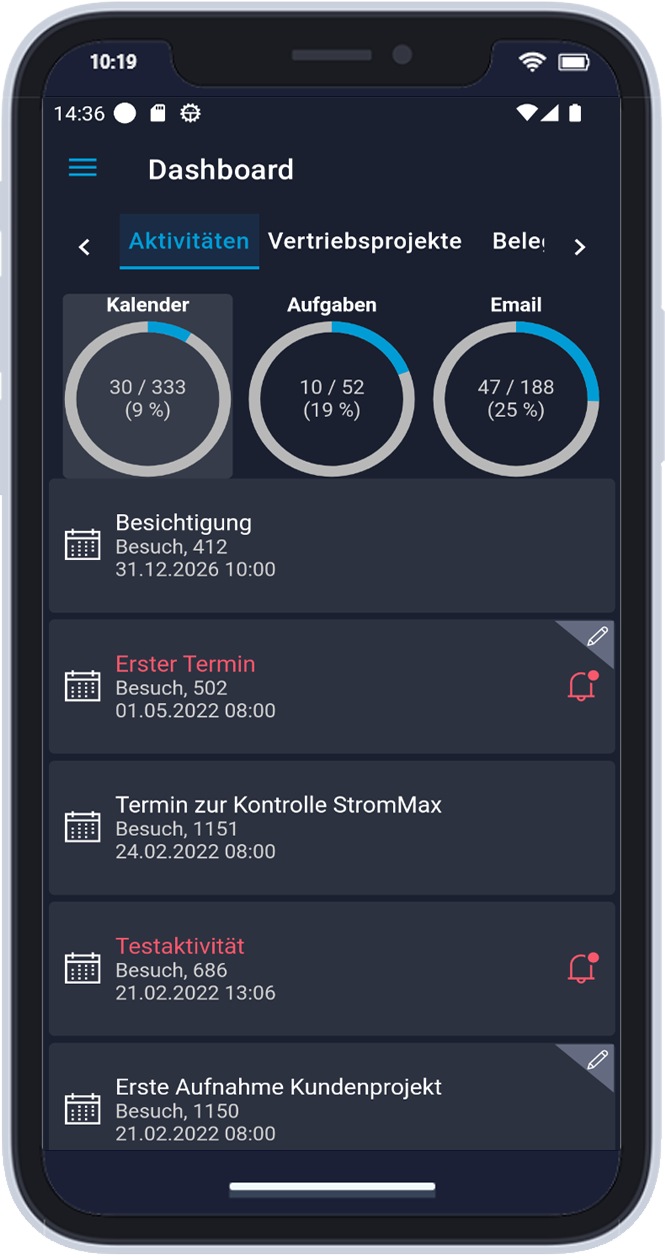Switch to the Vertriebsprojekte tab
The image size is (665, 1258).
(x=365, y=241)
